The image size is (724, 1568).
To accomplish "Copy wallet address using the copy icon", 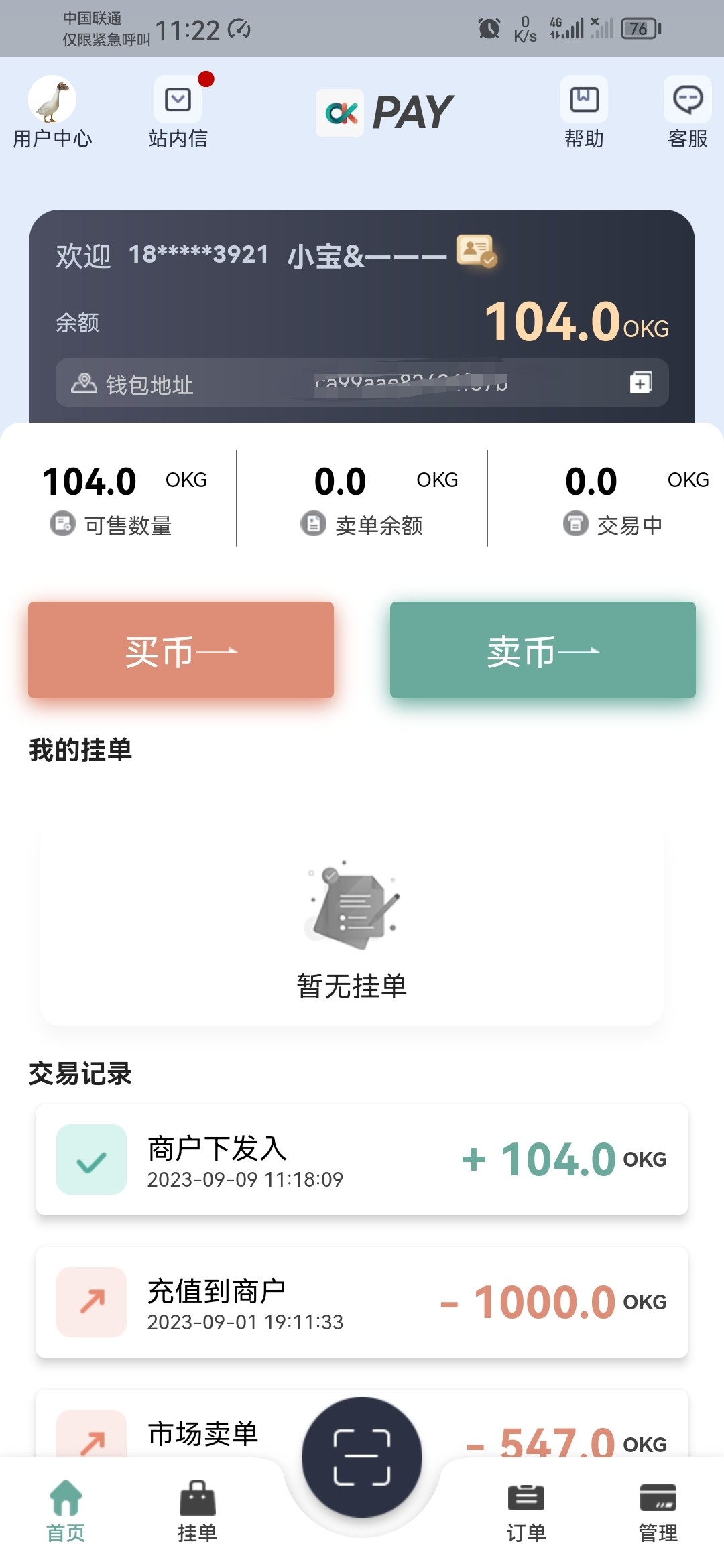I will 642,383.
